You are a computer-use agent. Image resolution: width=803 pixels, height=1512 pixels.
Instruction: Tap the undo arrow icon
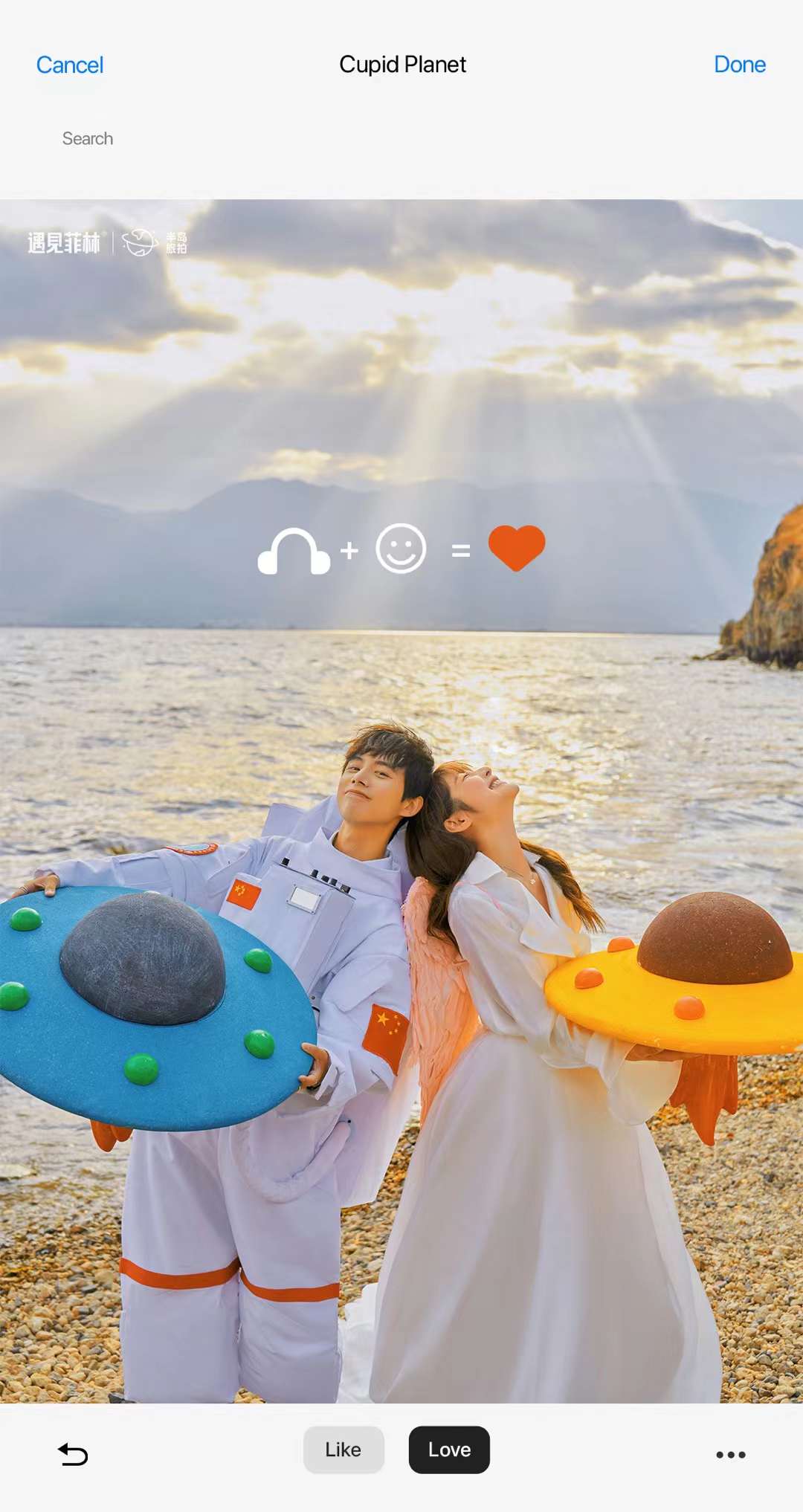point(73,1453)
